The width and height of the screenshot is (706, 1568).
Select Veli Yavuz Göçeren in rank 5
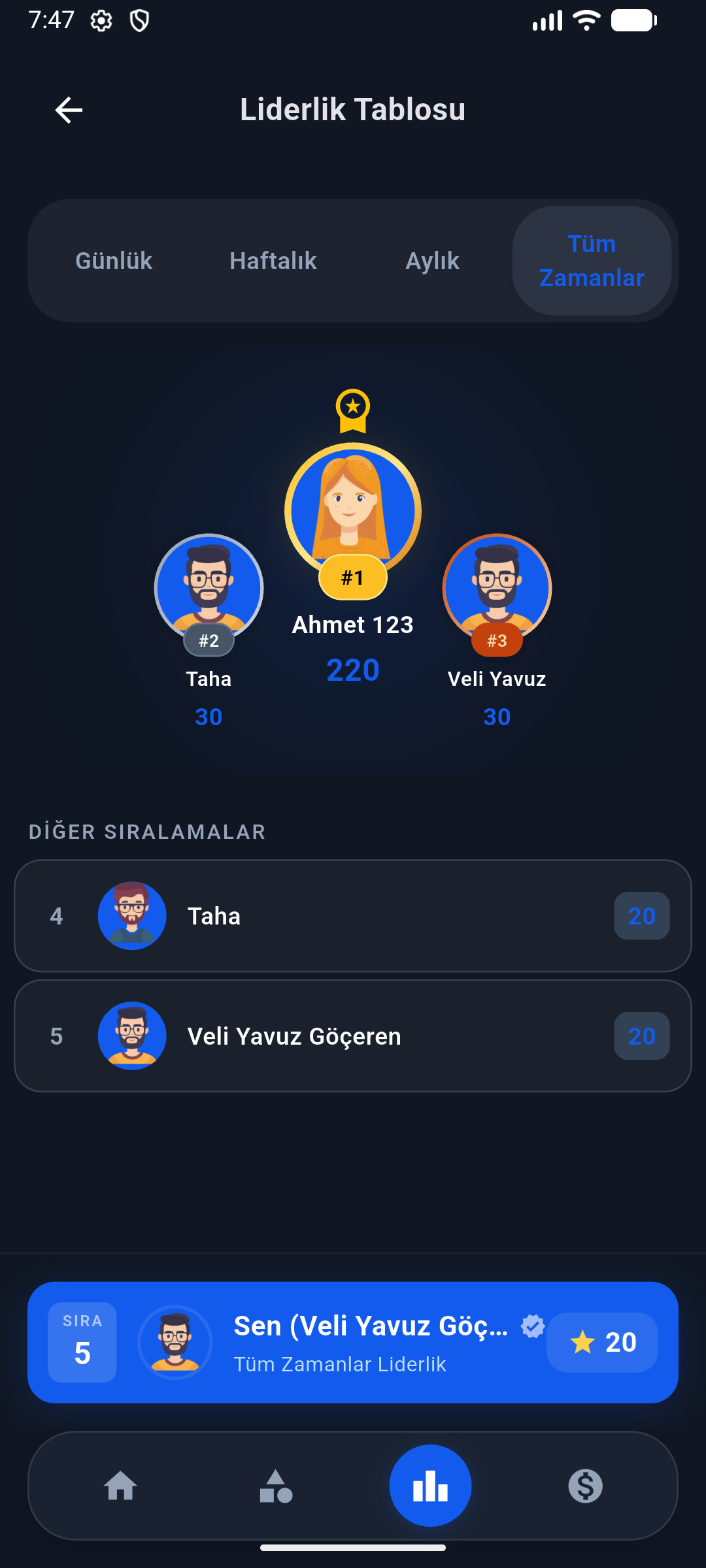353,1036
